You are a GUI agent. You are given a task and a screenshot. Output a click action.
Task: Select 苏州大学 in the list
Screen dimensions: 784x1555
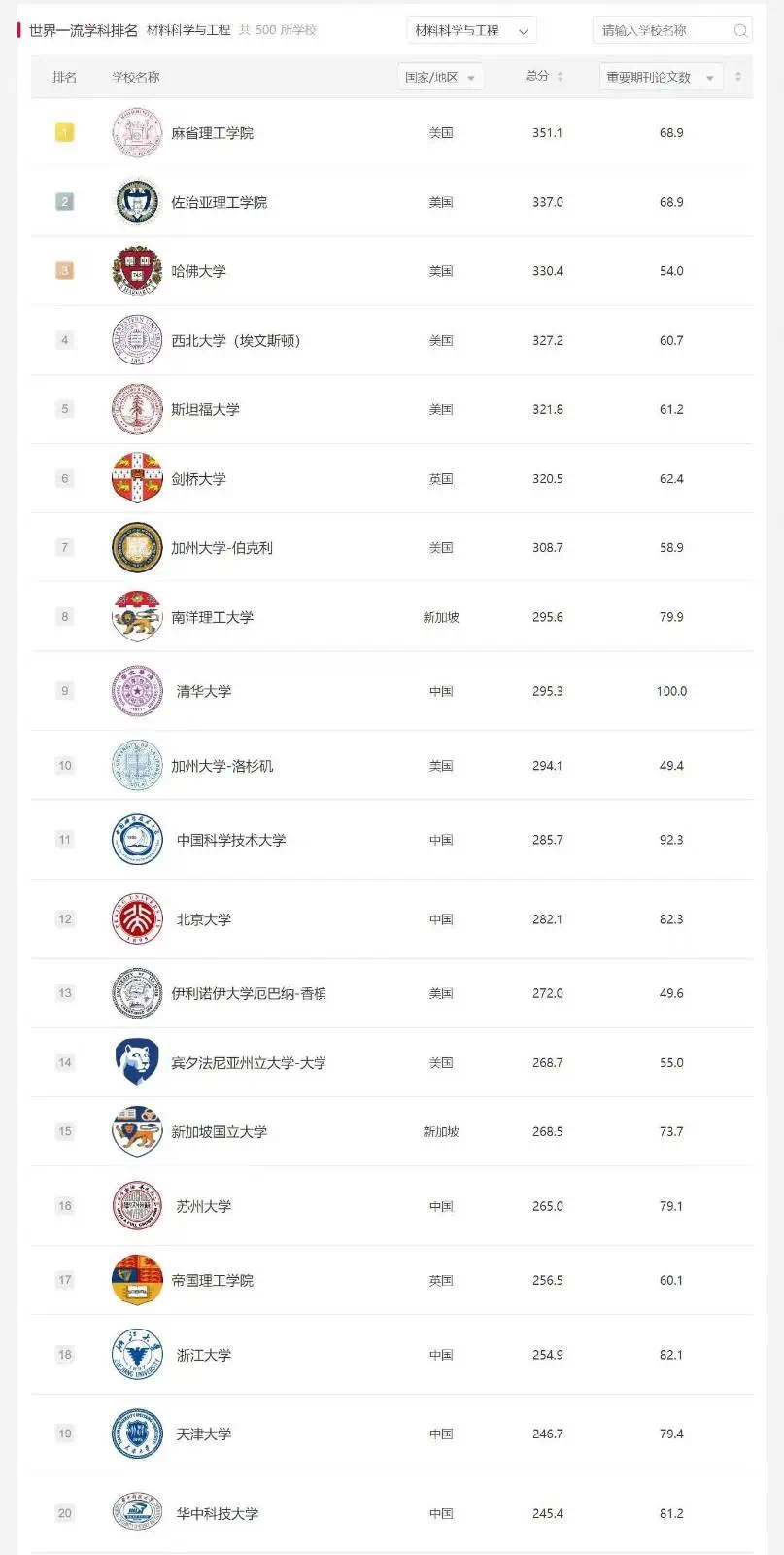pos(203,1206)
